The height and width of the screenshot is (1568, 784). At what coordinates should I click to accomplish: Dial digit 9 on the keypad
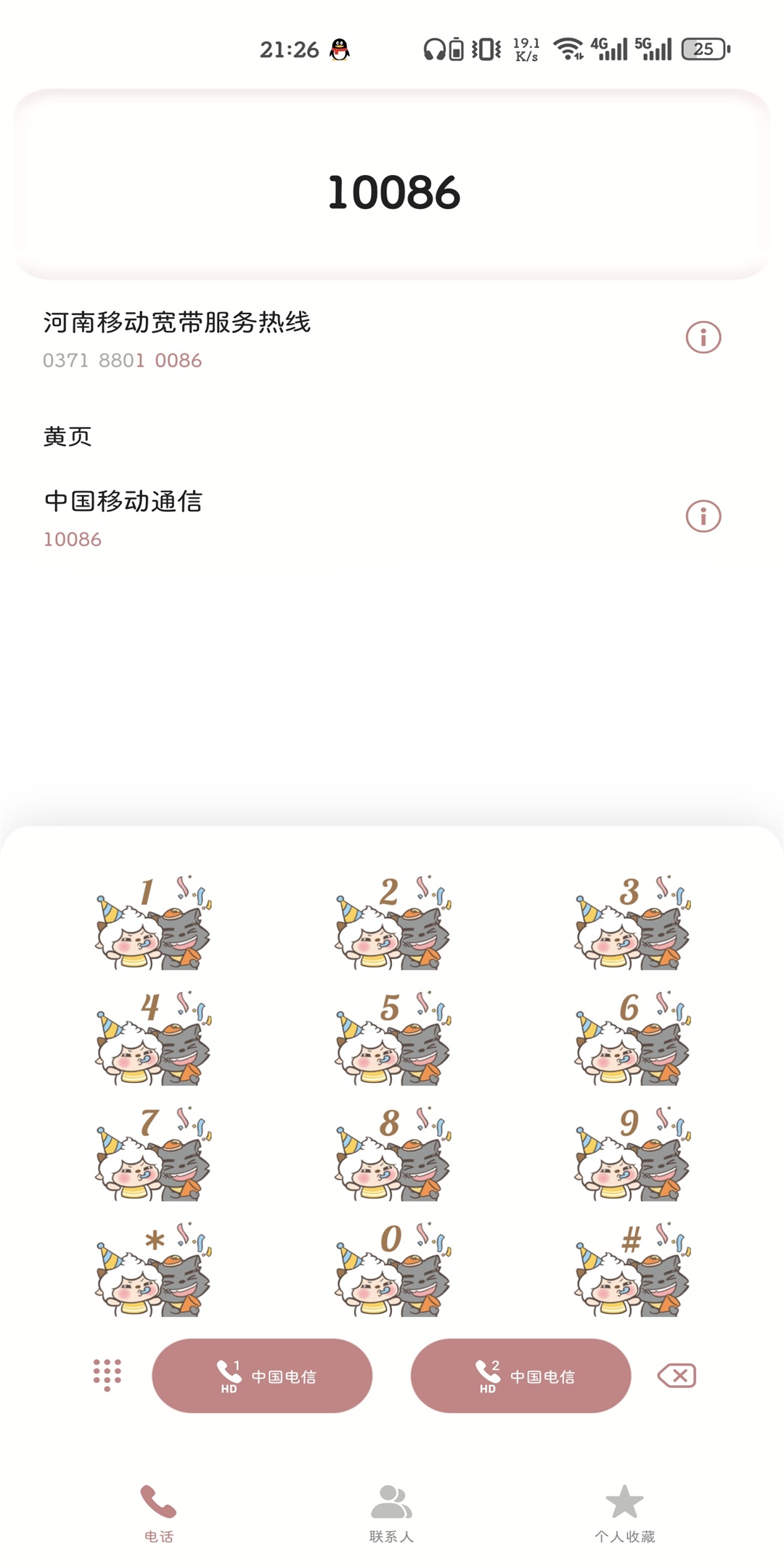632,1153
